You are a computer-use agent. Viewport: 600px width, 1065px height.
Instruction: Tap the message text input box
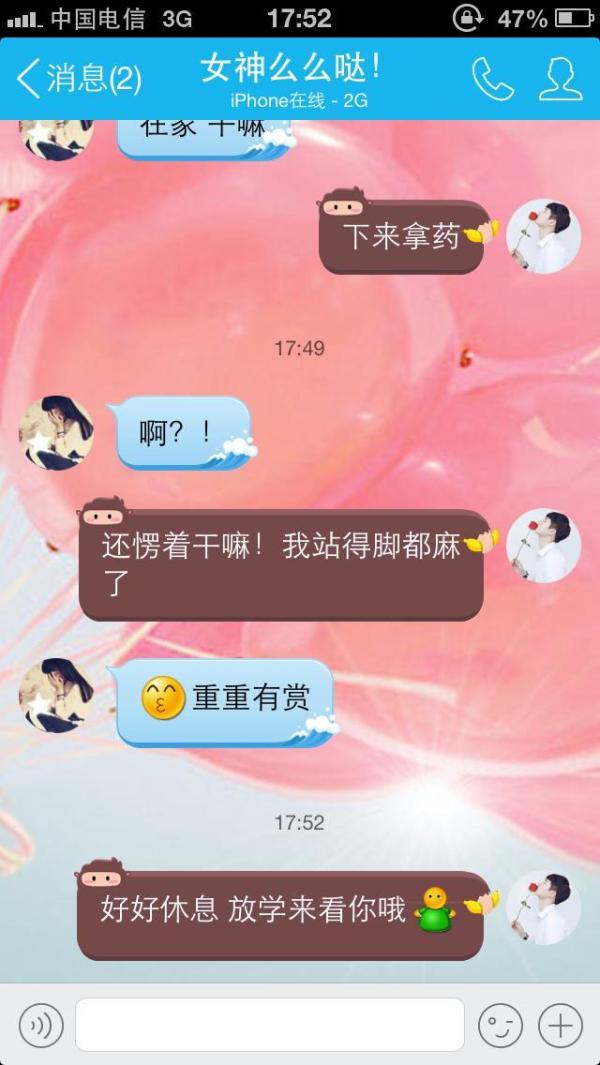tap(270, 1024)
